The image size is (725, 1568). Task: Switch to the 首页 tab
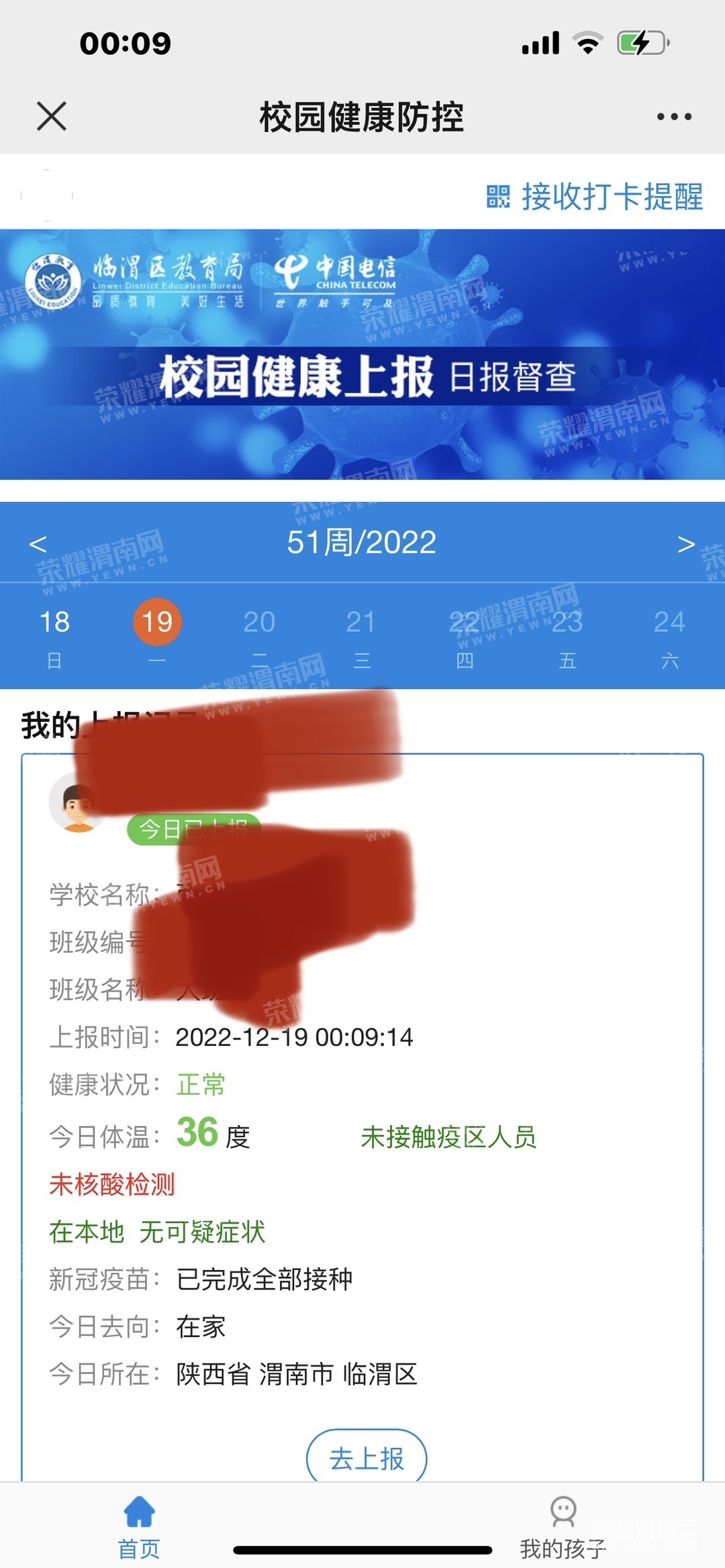pyautogui.click(x=139, y=1527)
